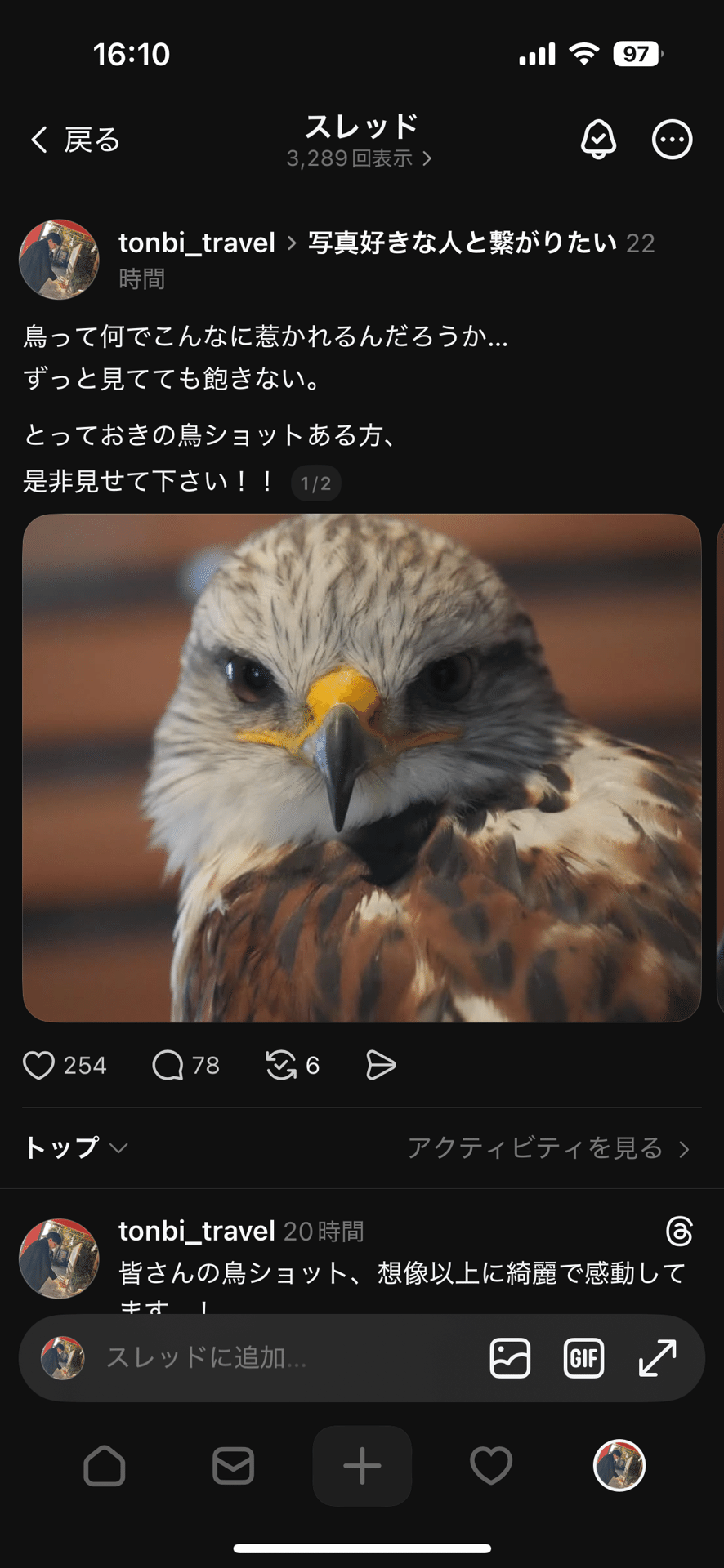Viewport: 724px width, 1568px height.
Task: Repost the bird post
Action: coord(281,1065)
